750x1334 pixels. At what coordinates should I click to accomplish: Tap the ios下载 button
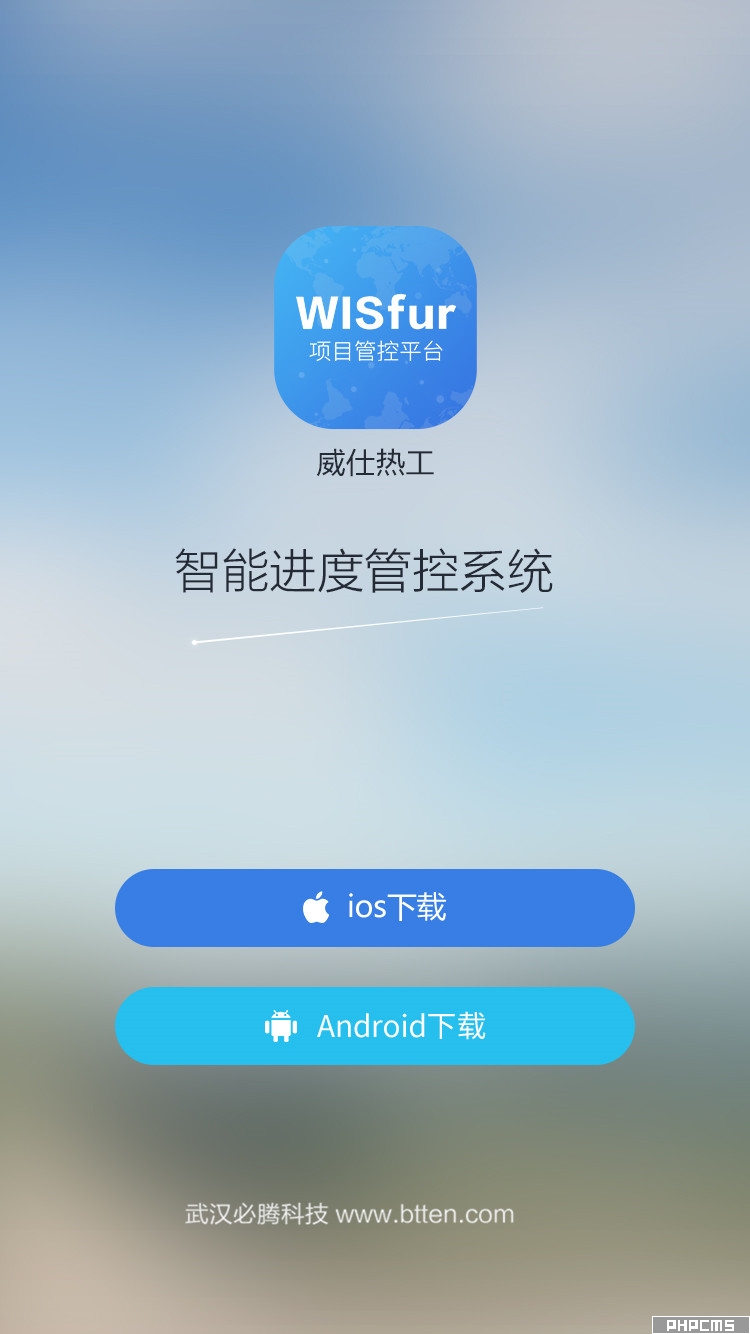[374, 908]
